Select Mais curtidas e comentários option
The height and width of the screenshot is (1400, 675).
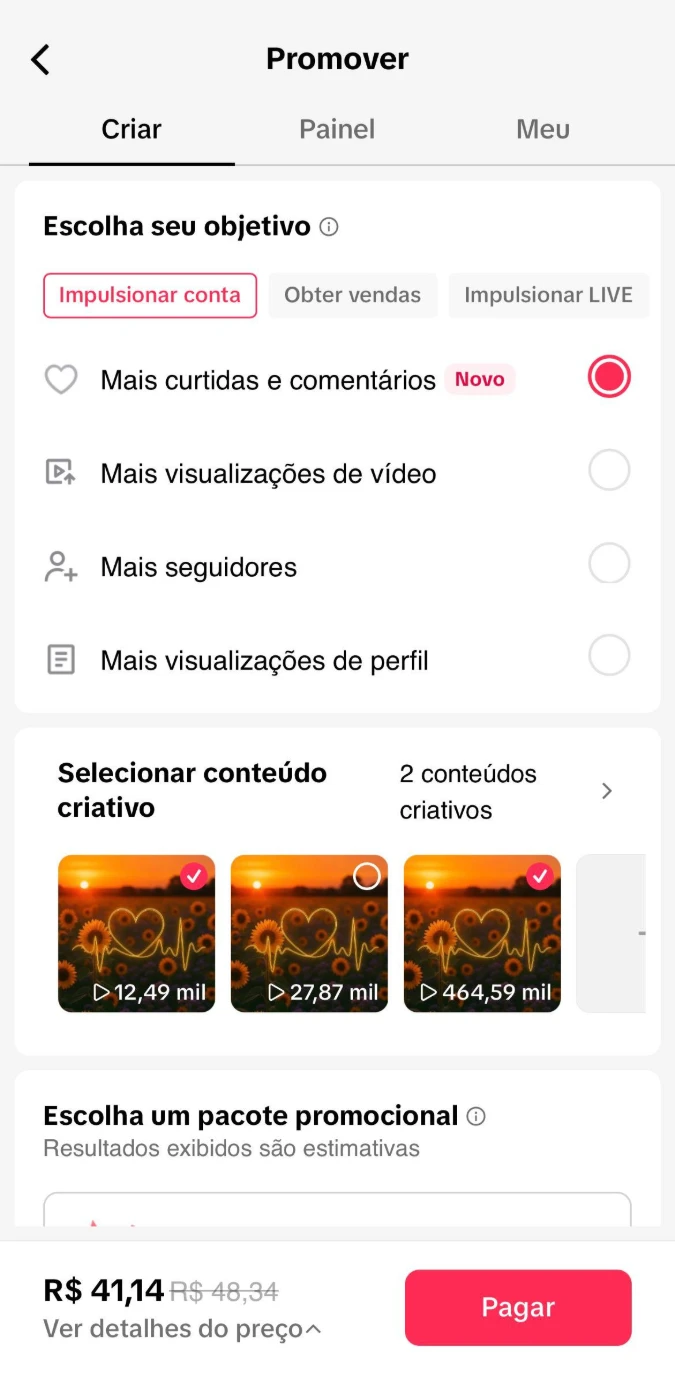pos(609,377)
